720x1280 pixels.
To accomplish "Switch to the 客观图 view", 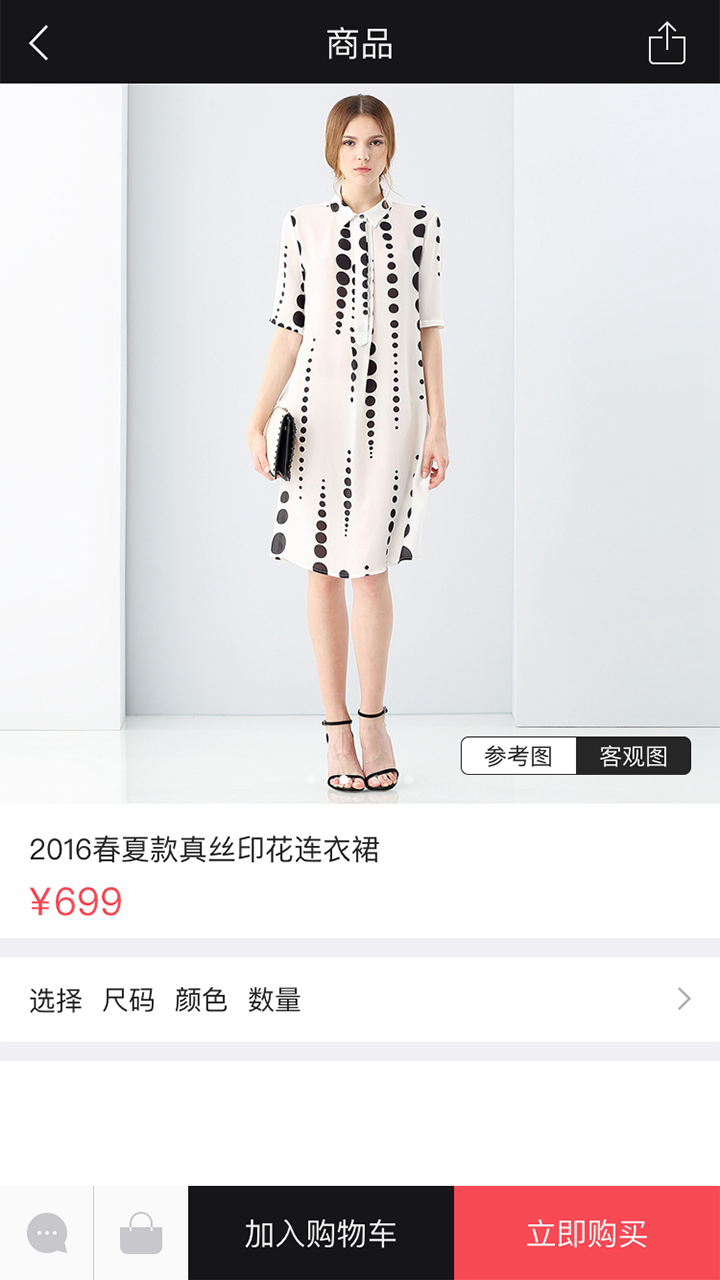I will tap(633, 756).
